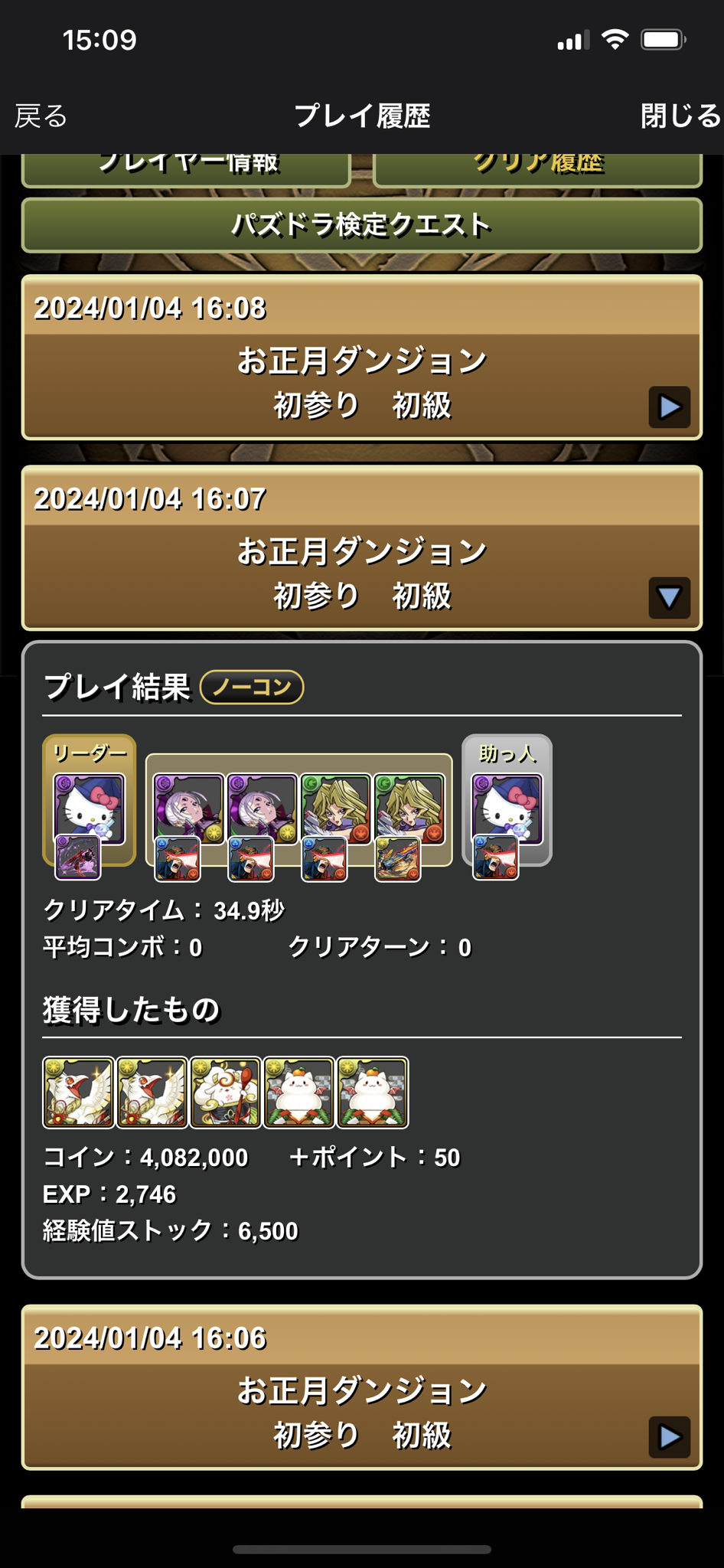View the 助っ人 helper monster
The image size is (724, 1568).
coord(507,809)
